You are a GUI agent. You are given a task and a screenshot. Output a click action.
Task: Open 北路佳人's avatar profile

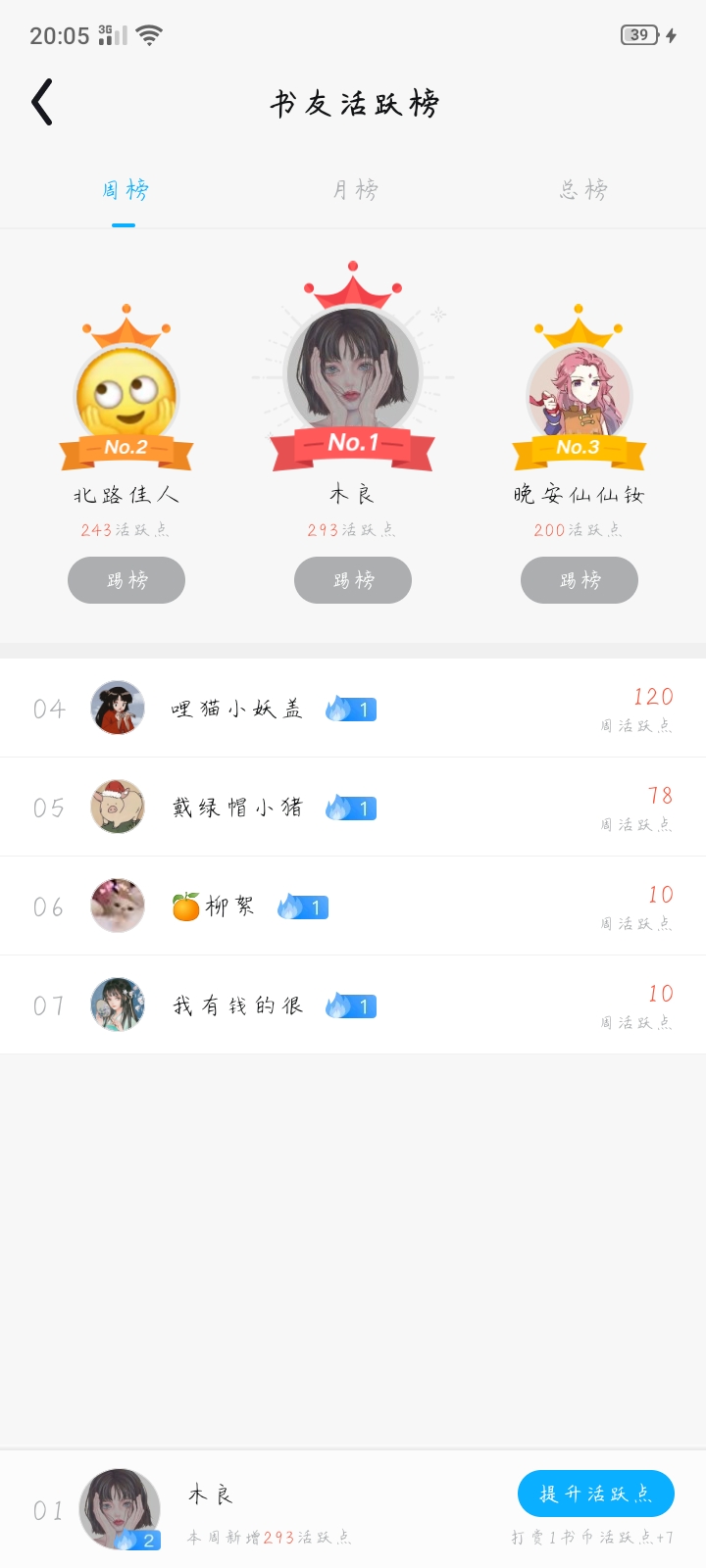[126, 395]
